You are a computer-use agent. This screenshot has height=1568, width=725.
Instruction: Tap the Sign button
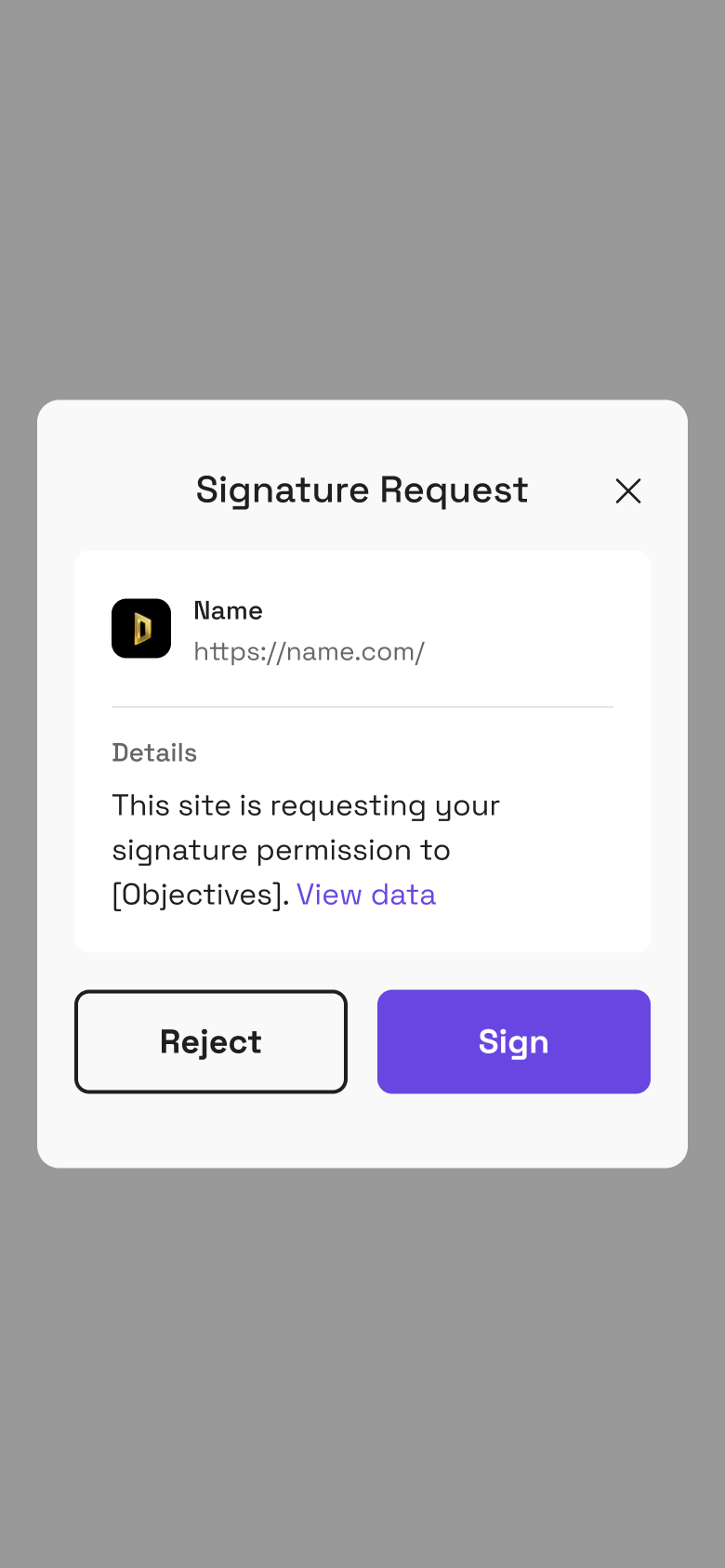tap(514, 1041)
